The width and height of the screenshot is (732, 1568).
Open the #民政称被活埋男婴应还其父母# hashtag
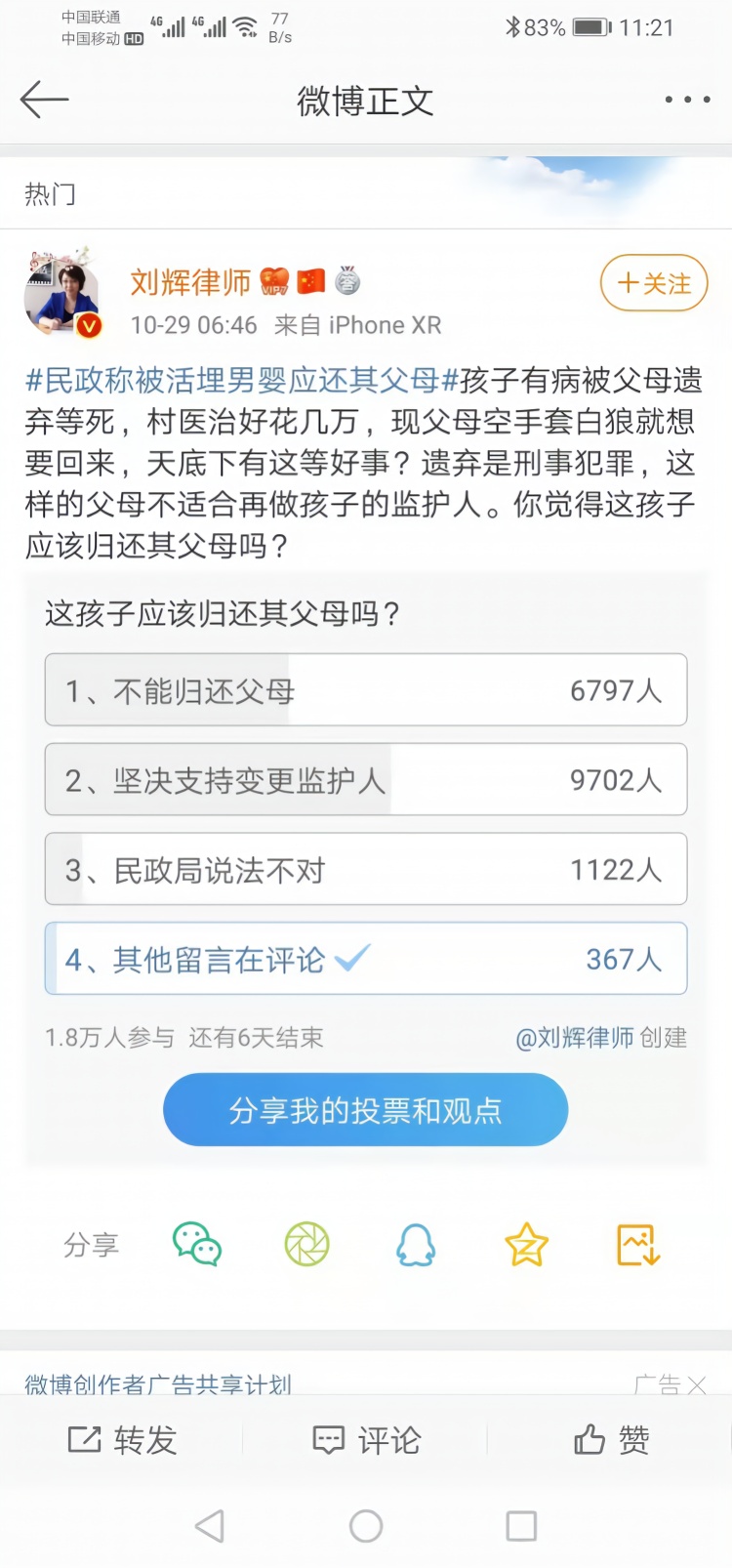(x=241, y=380)
